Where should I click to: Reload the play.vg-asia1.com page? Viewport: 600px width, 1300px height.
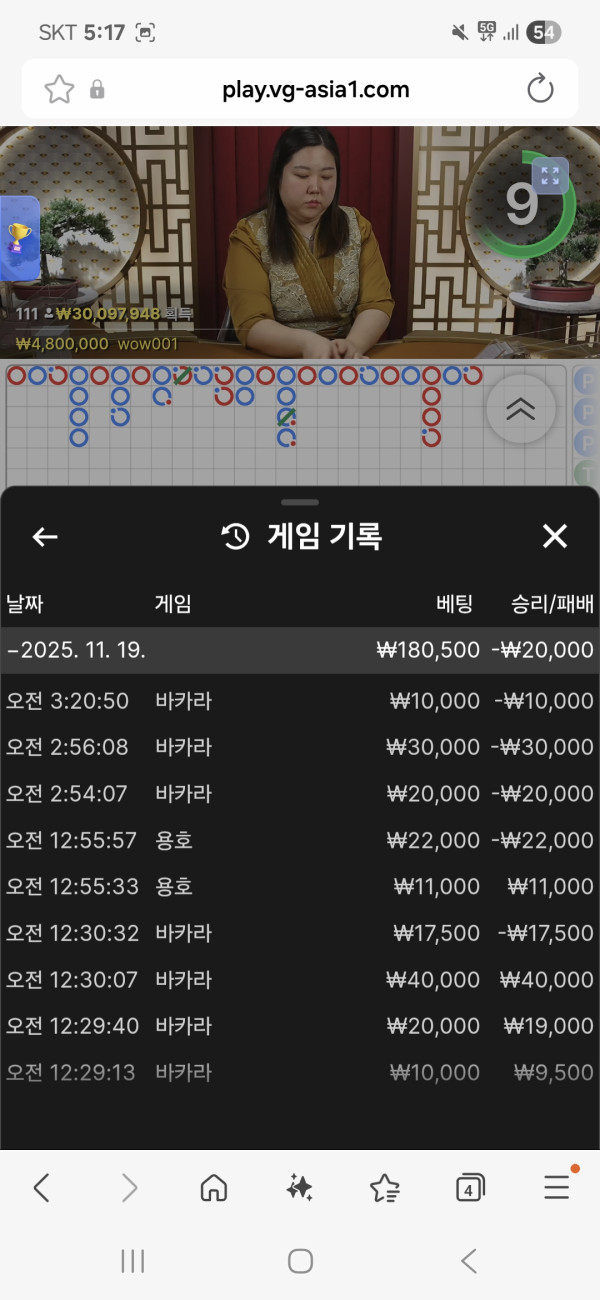540,90
